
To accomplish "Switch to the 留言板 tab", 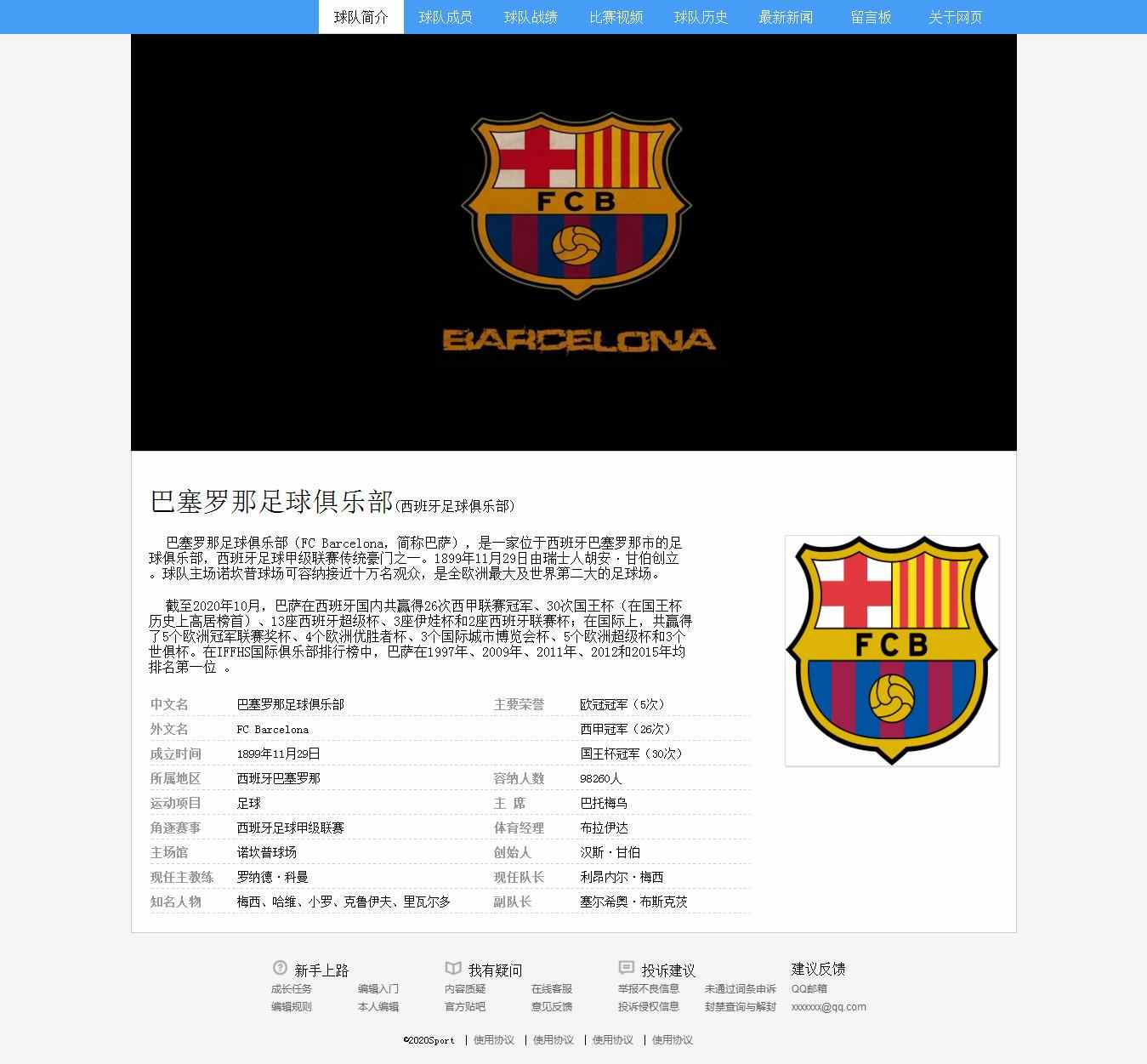I will point(871,17).
